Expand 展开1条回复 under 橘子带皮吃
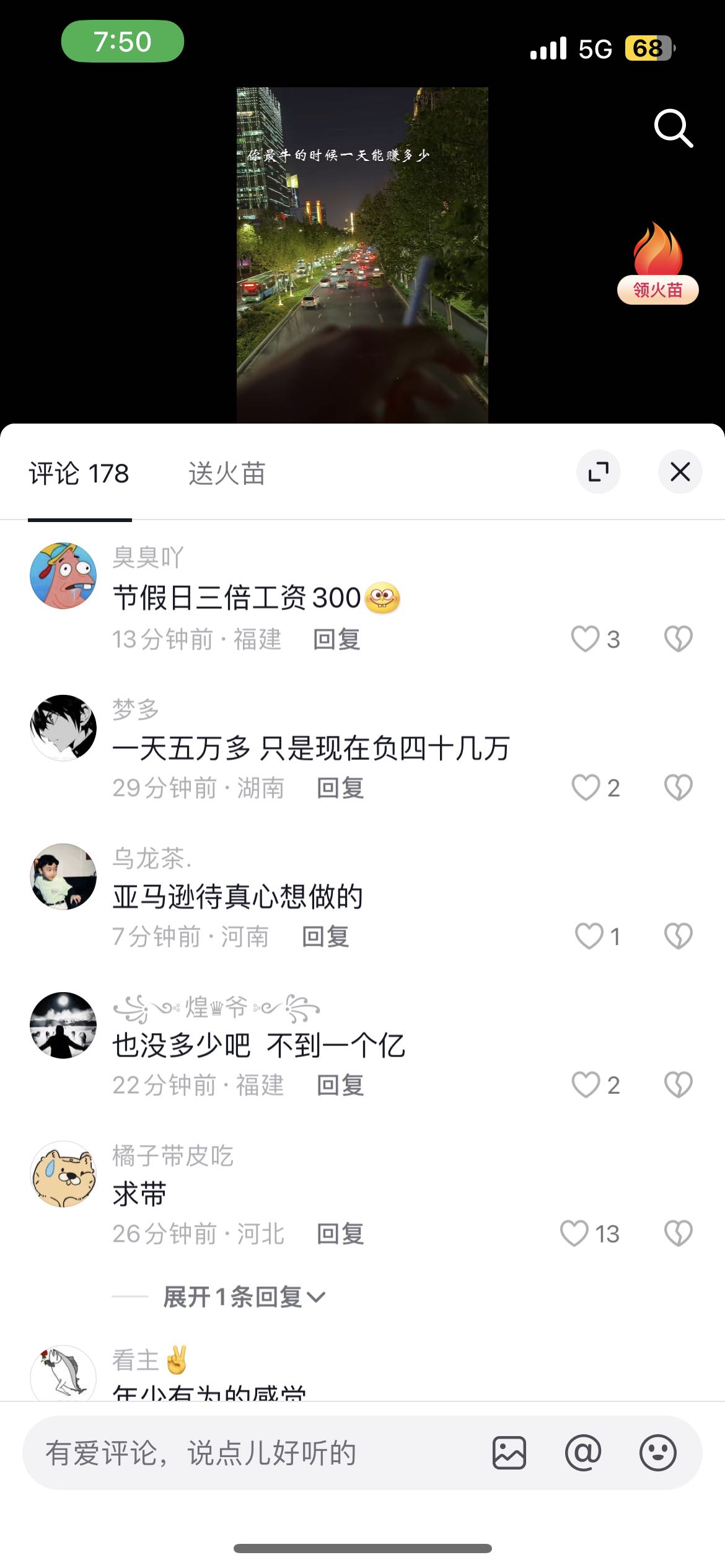 click(x=244, y=1297)
